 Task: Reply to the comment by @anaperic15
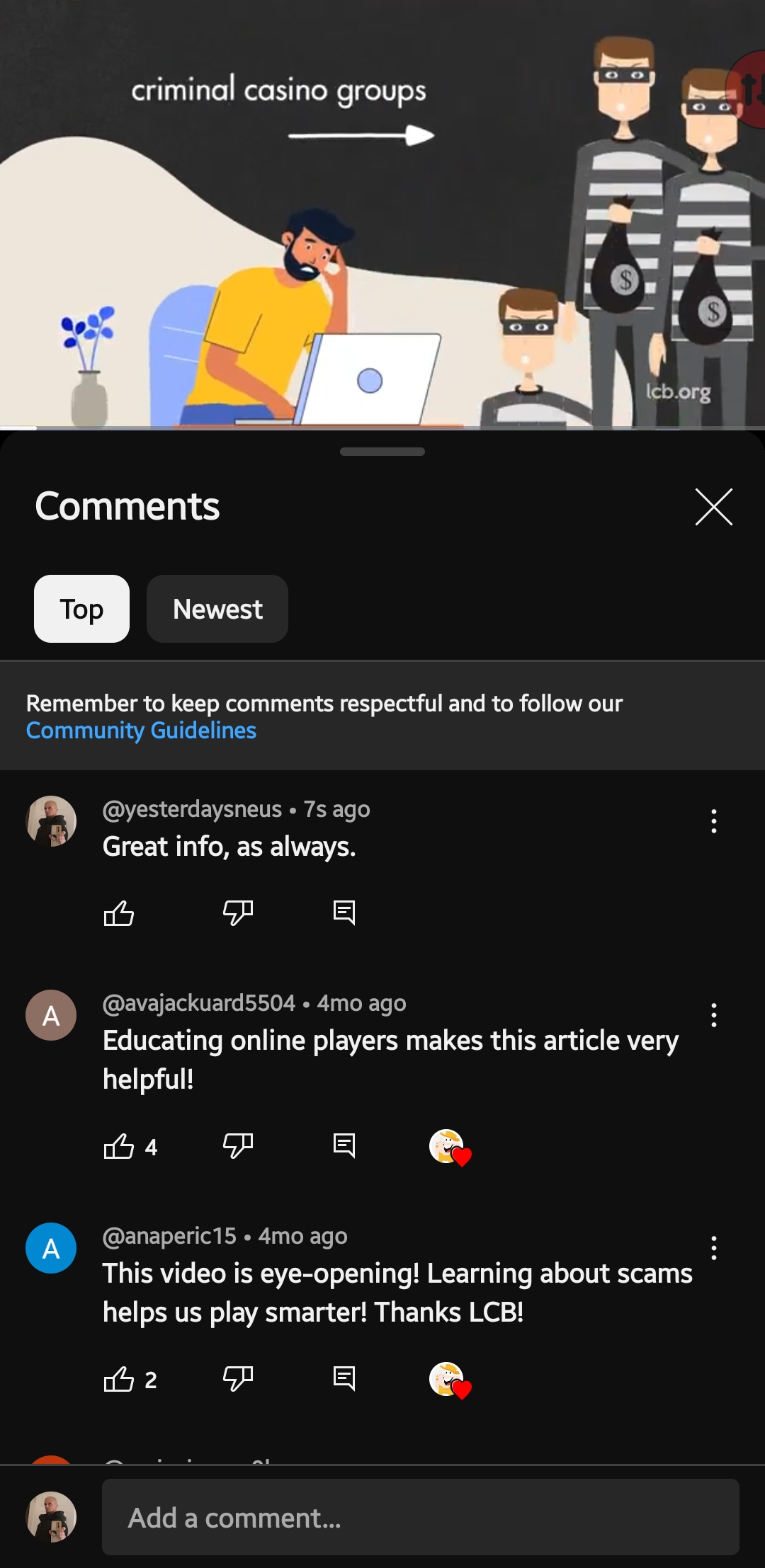pos(344,1379)
